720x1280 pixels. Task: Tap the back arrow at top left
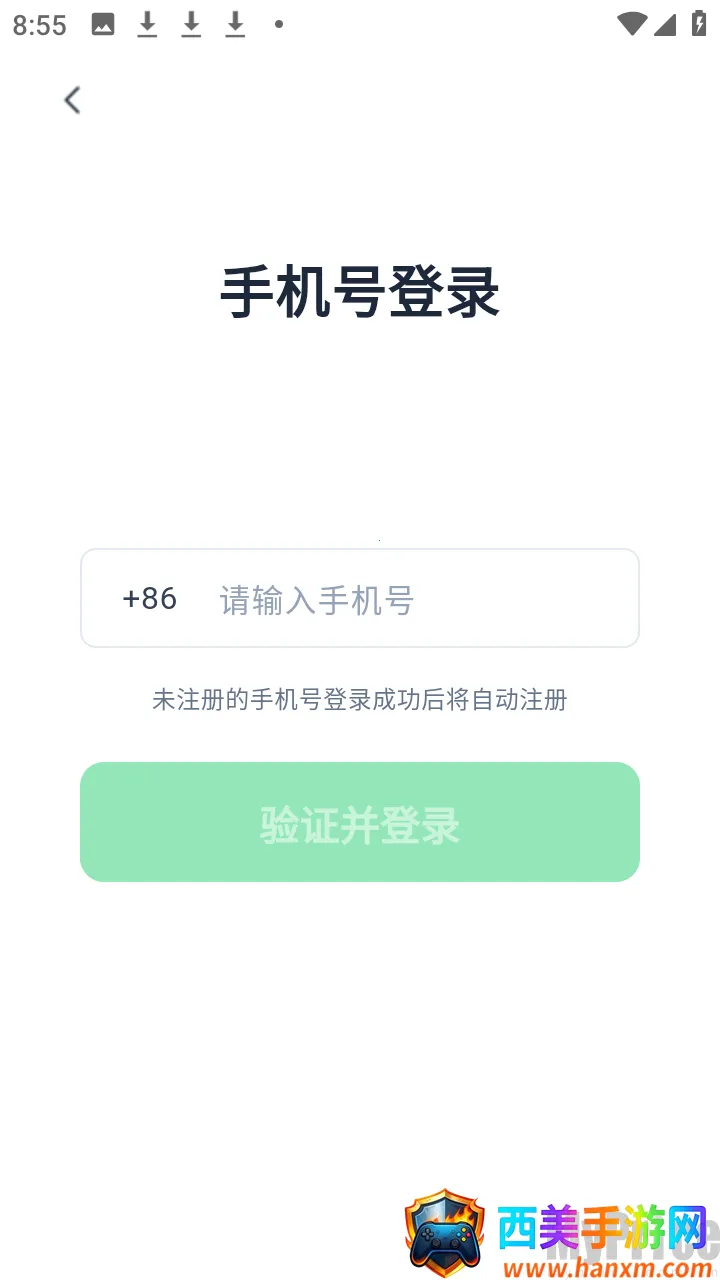click(71, 100)
